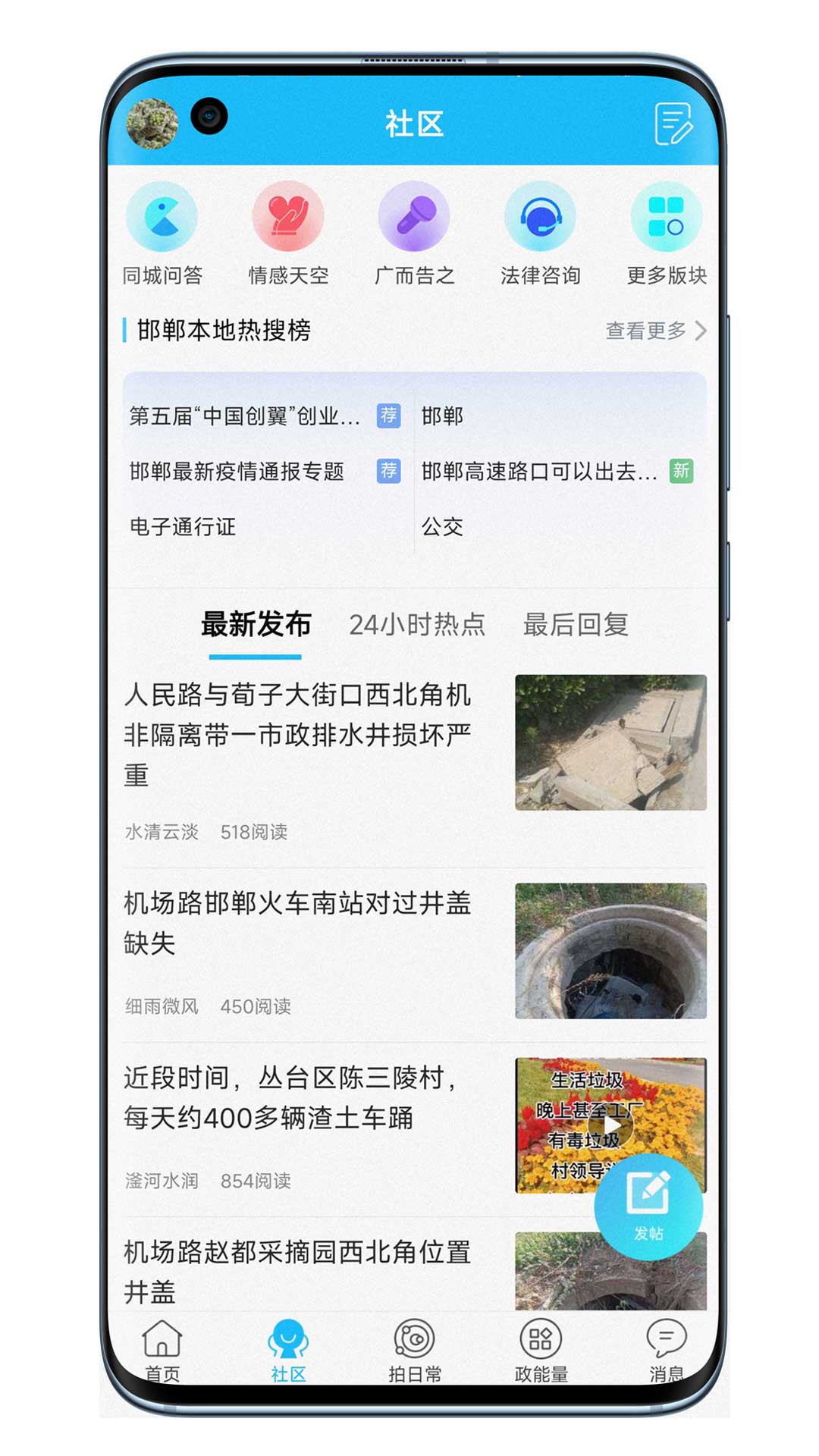Play the 陈三陵村渣土车 post video
The width and height of the screenshot is (819, 1456).
click(611, 1127)
